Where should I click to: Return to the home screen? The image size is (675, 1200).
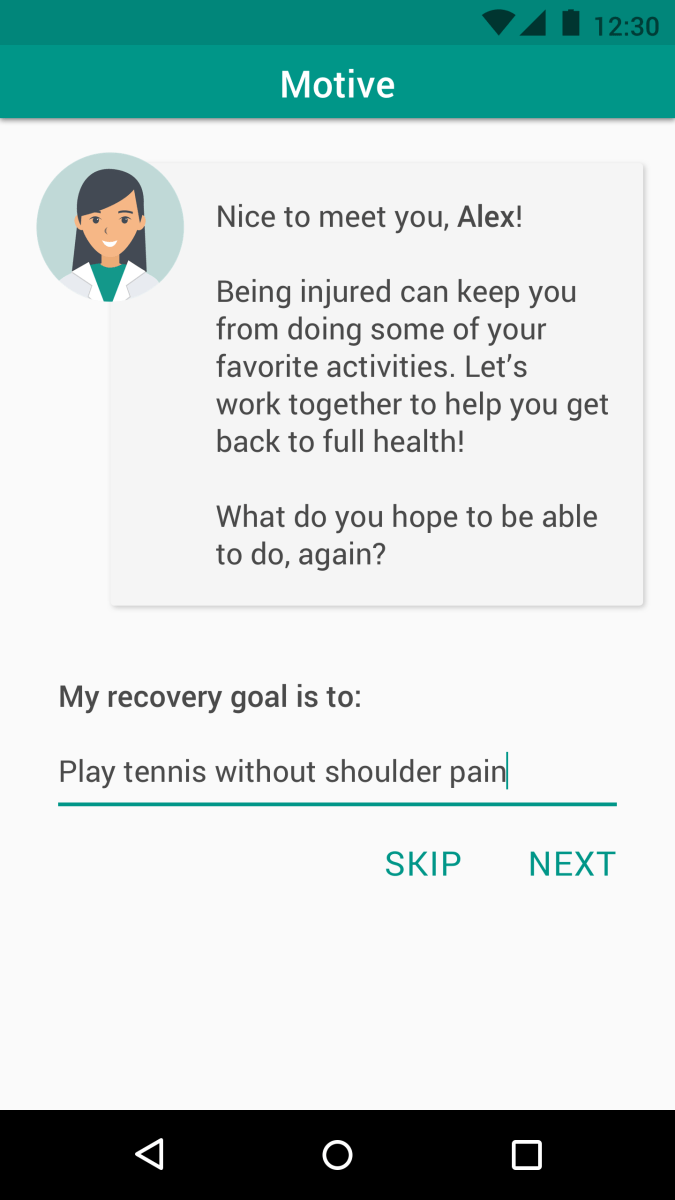tap(338, 1155)
